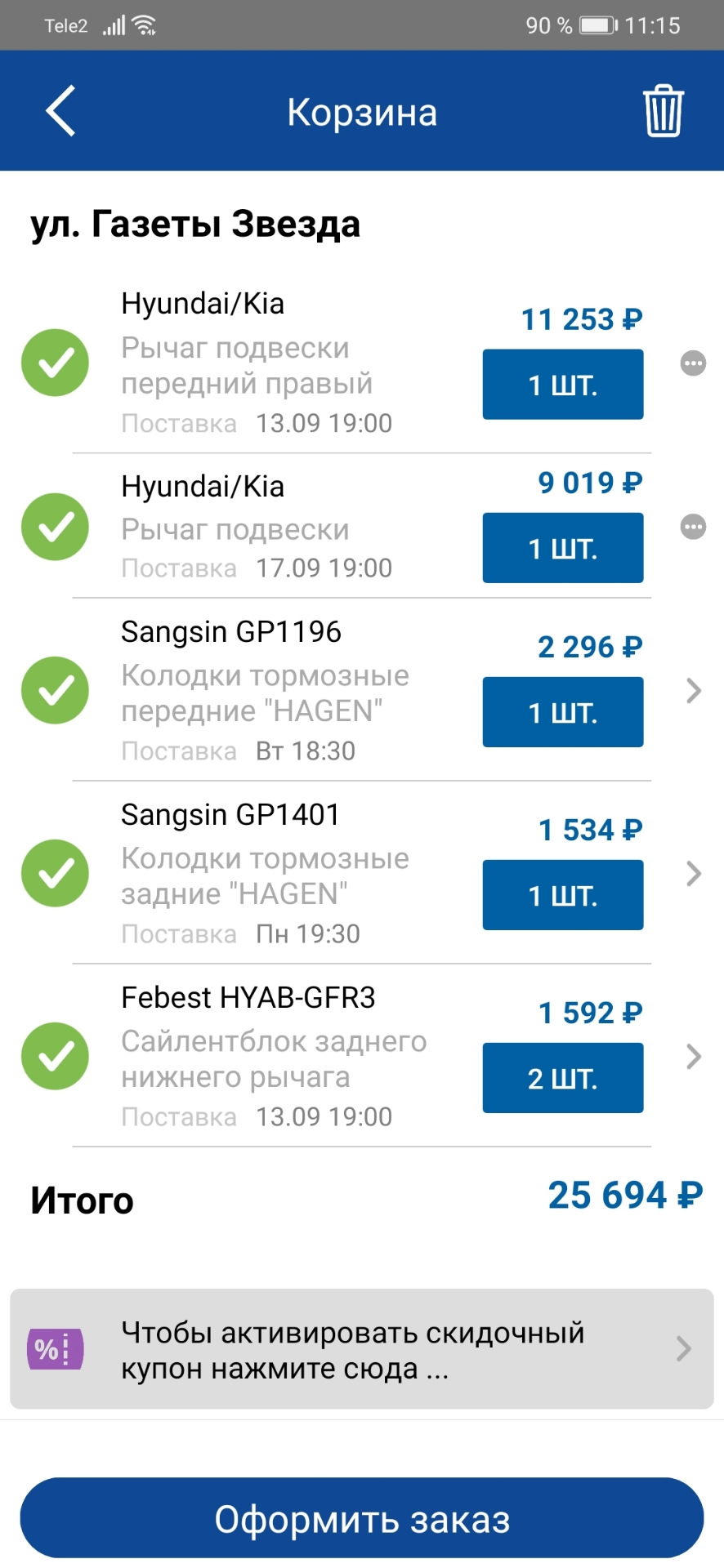This screenshot has width=724, height=1568.
Task: Open Febest HYAB-GFR3 details chevron
Action: tap(694, 1057)
